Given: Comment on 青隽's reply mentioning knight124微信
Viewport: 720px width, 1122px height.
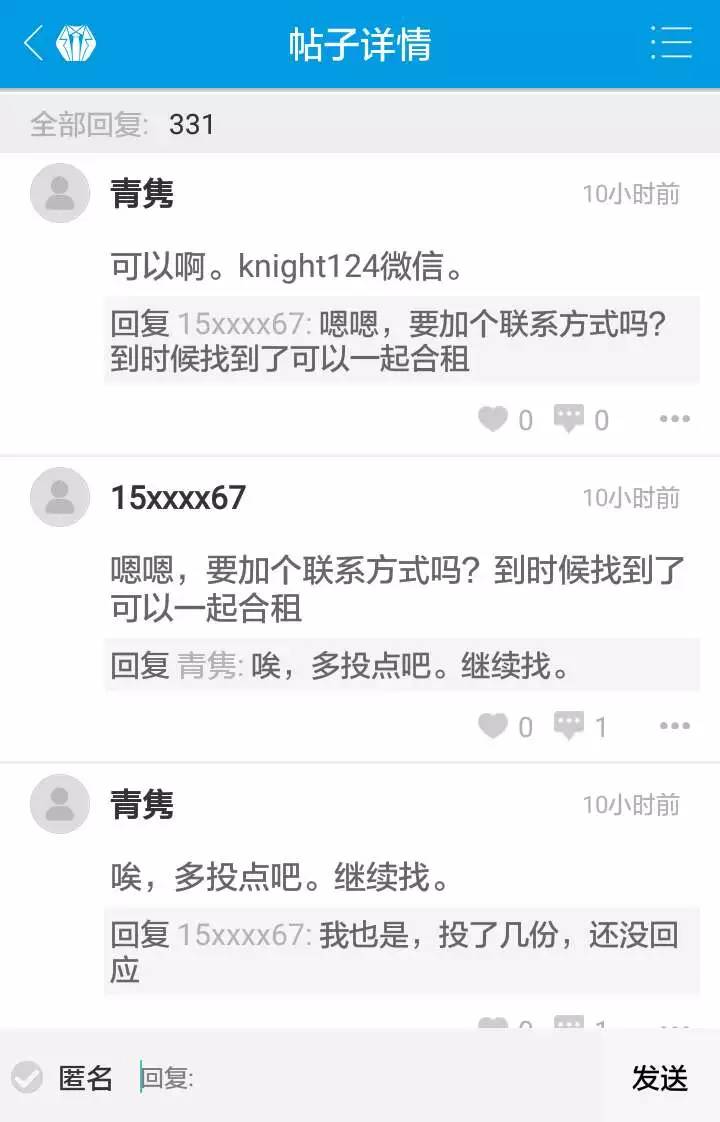Looking at the screenshot, I should (x=570, y=419).
